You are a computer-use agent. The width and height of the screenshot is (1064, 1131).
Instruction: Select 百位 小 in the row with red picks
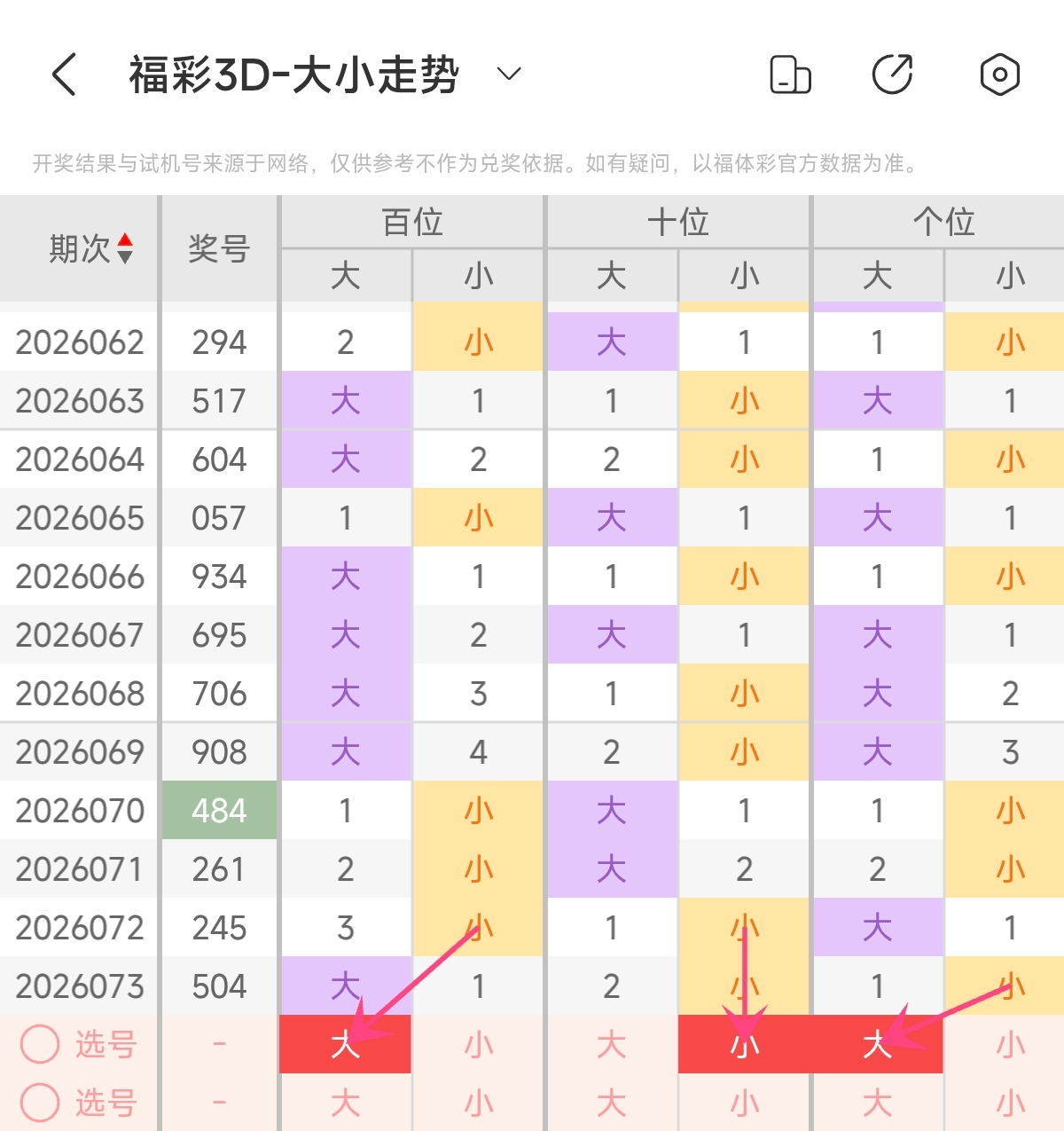click(x=478, y=1044)
